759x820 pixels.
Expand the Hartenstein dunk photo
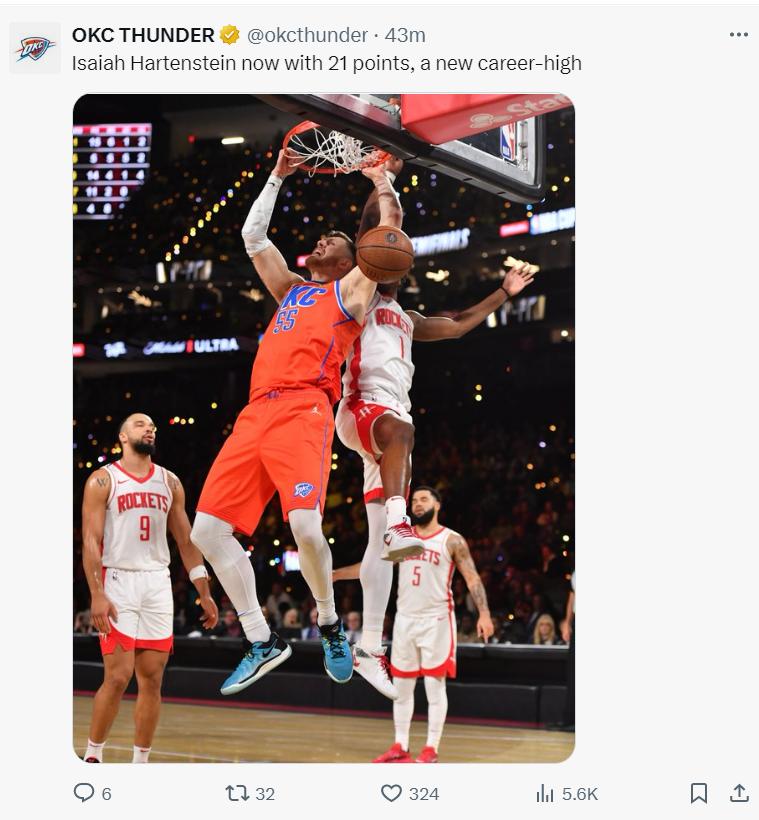[x=323, y=428]
